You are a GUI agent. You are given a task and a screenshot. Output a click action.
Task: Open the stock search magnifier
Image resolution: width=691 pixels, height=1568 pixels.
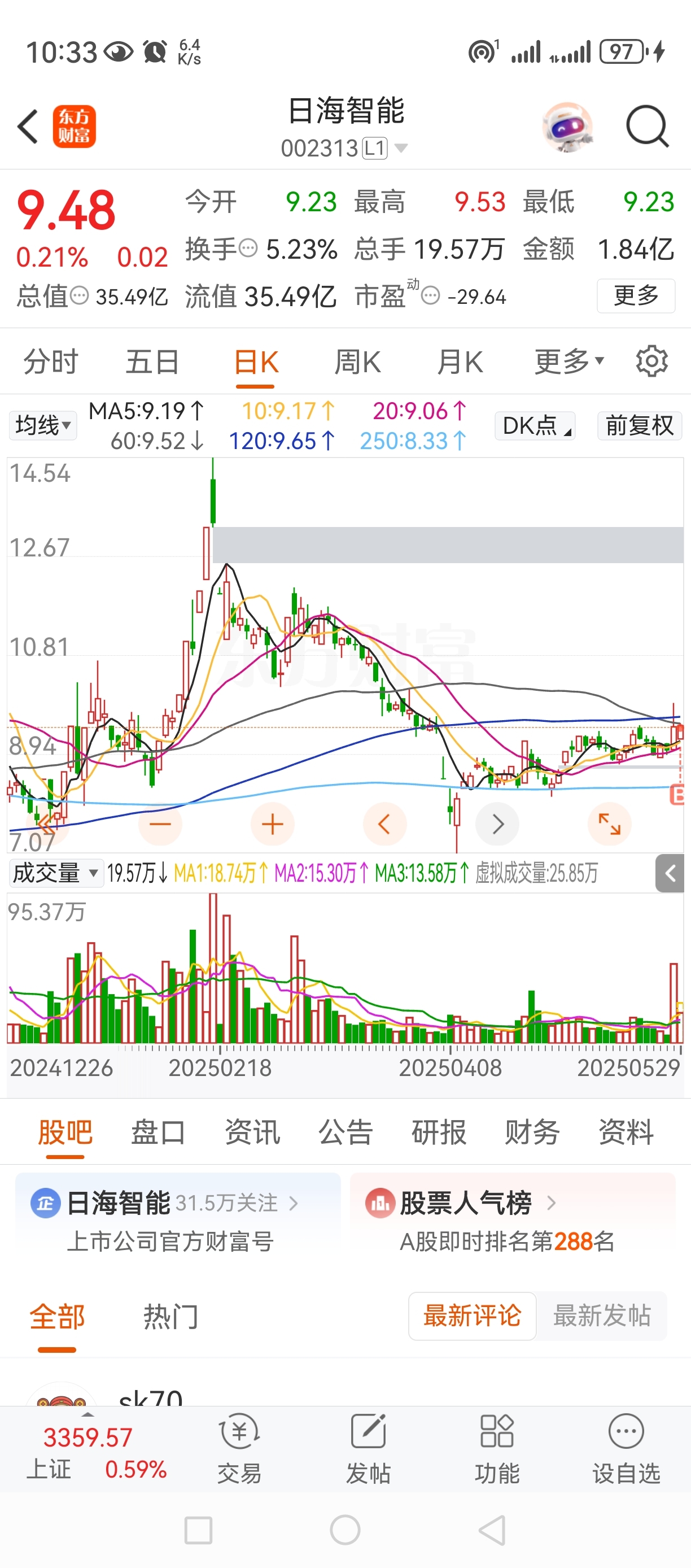pos(648,127)
